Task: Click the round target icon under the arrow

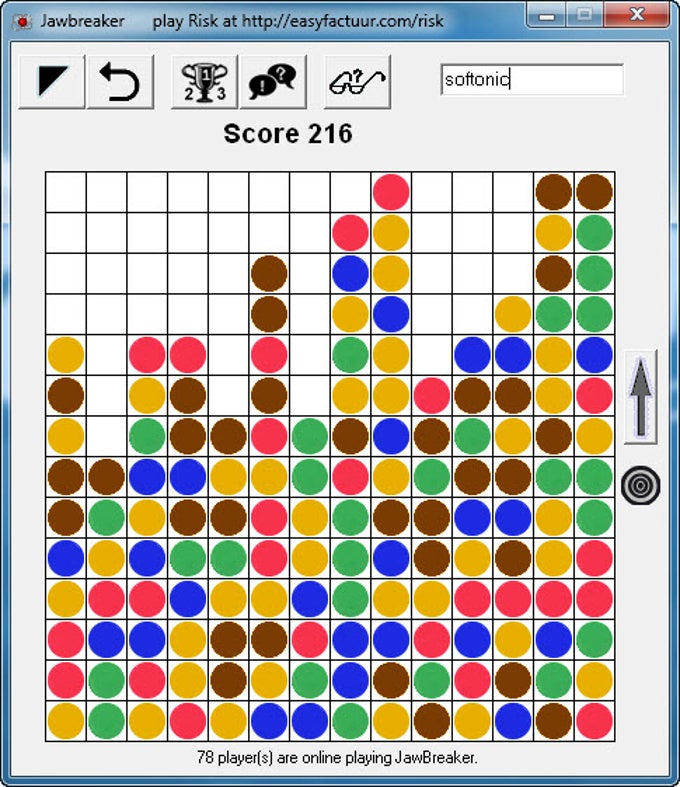Action: pyautogui.click(x=640, y=486)
